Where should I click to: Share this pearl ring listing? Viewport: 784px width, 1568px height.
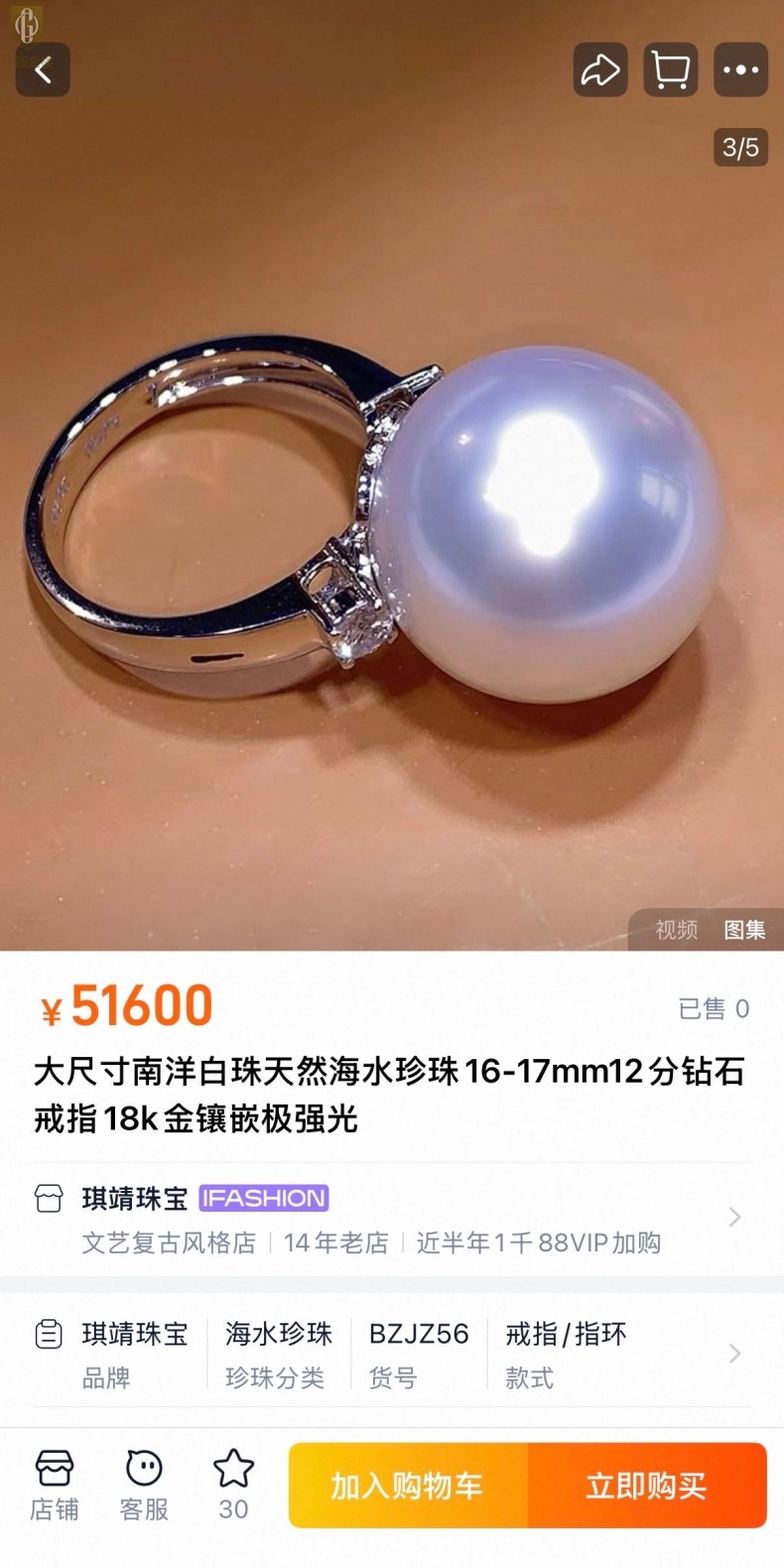600,69
